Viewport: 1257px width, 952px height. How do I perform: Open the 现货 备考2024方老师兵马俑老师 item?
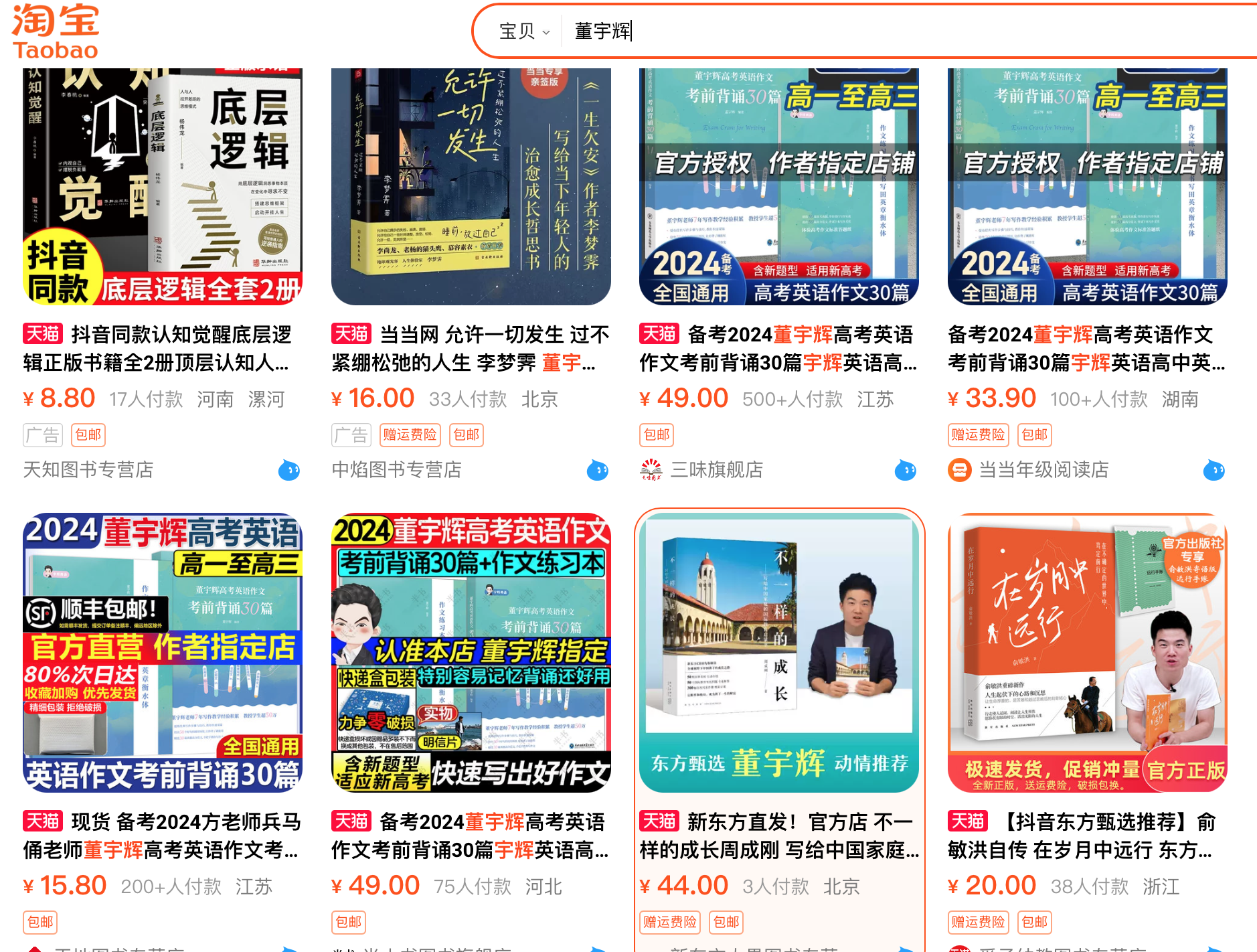coord(162,836)
